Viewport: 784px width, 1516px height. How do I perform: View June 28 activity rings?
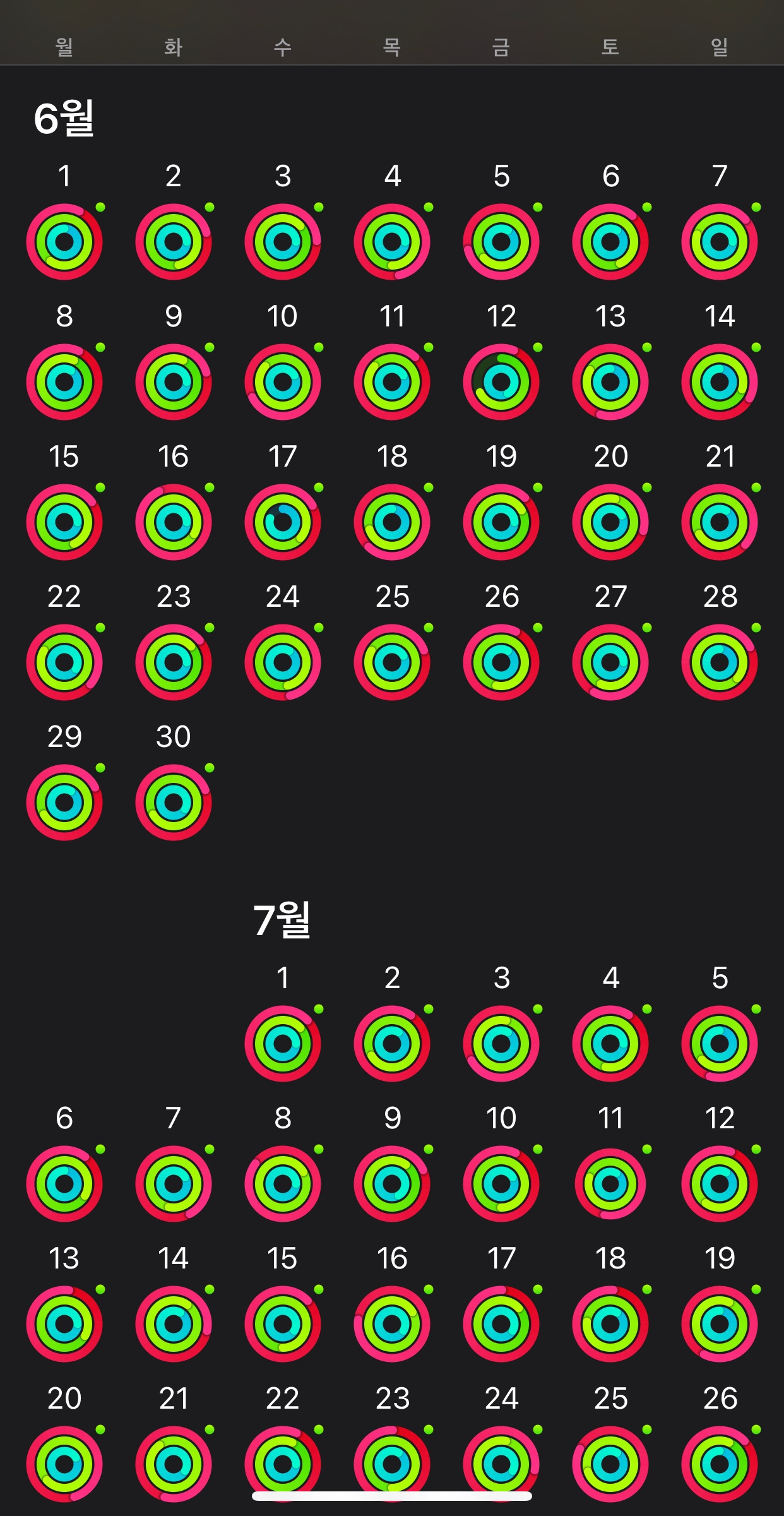click(720, 662)
